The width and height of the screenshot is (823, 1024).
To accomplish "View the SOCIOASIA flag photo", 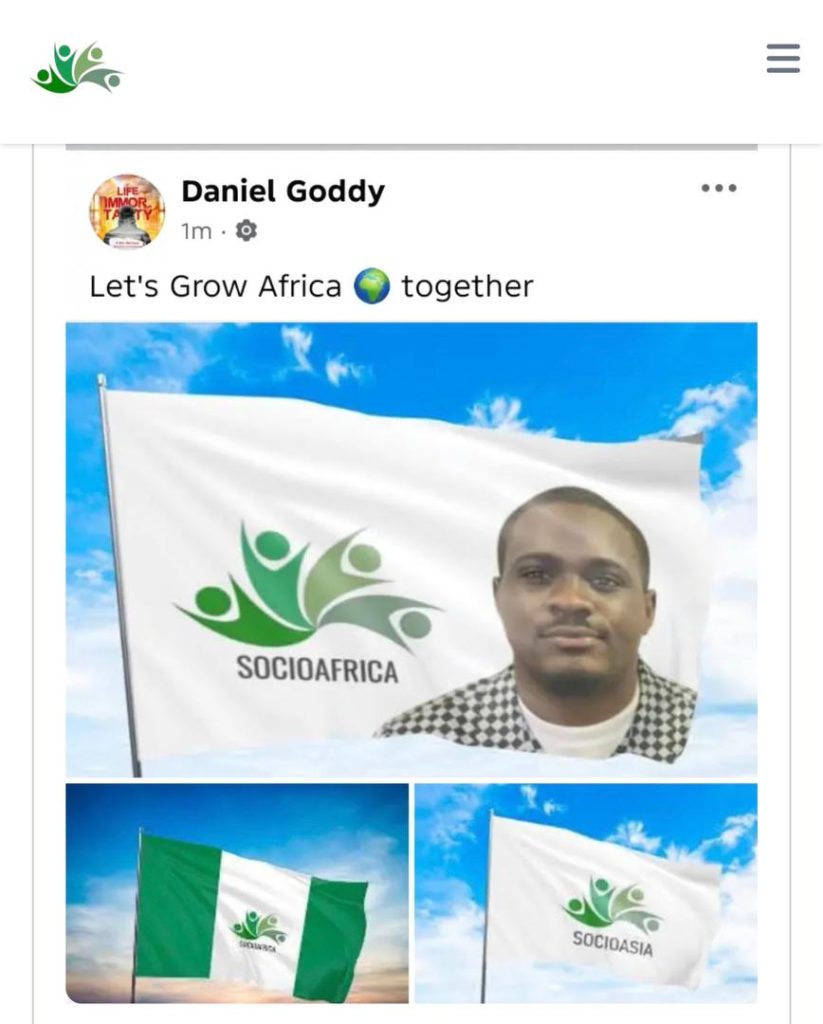I will click(x=586, y=892).
